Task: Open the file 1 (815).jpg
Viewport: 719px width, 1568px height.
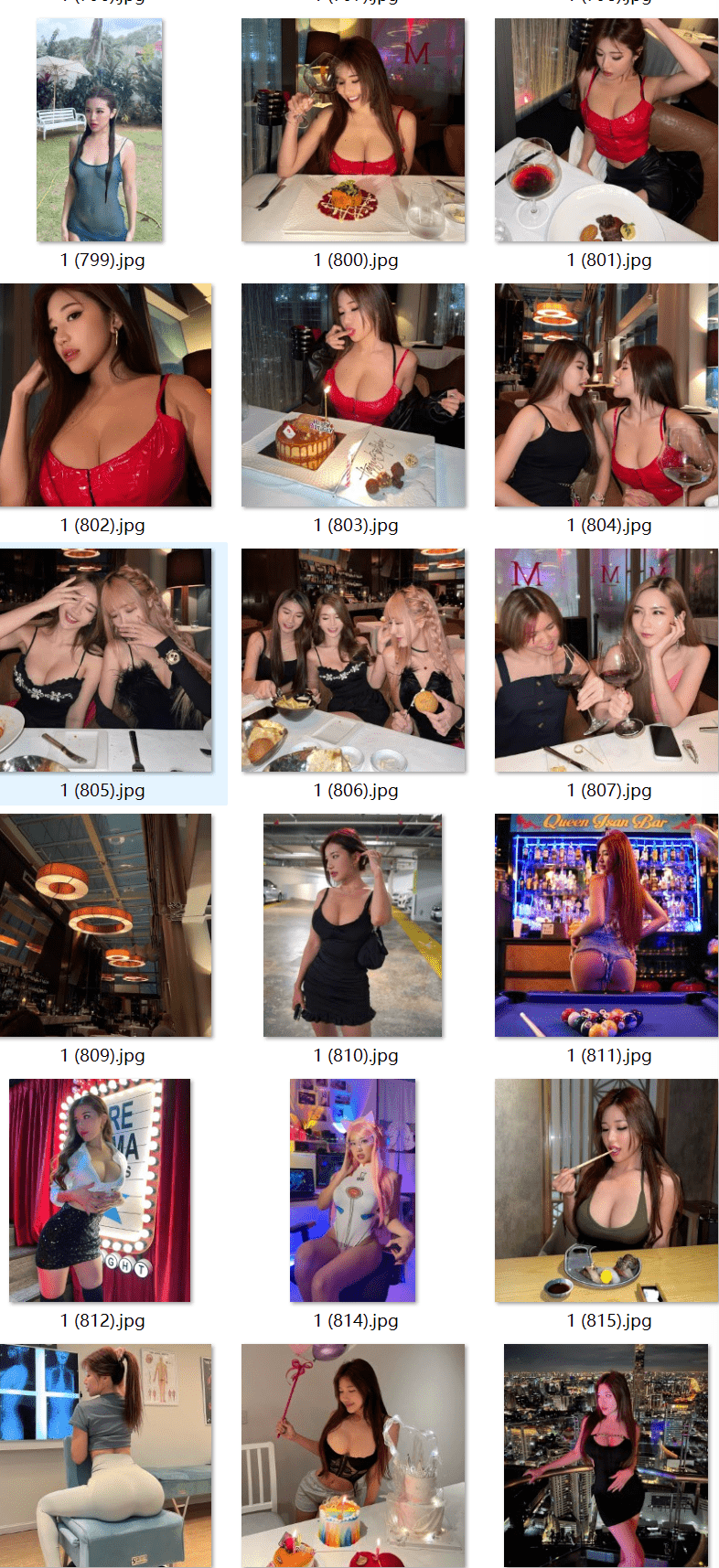Action: click(606, 1190)
